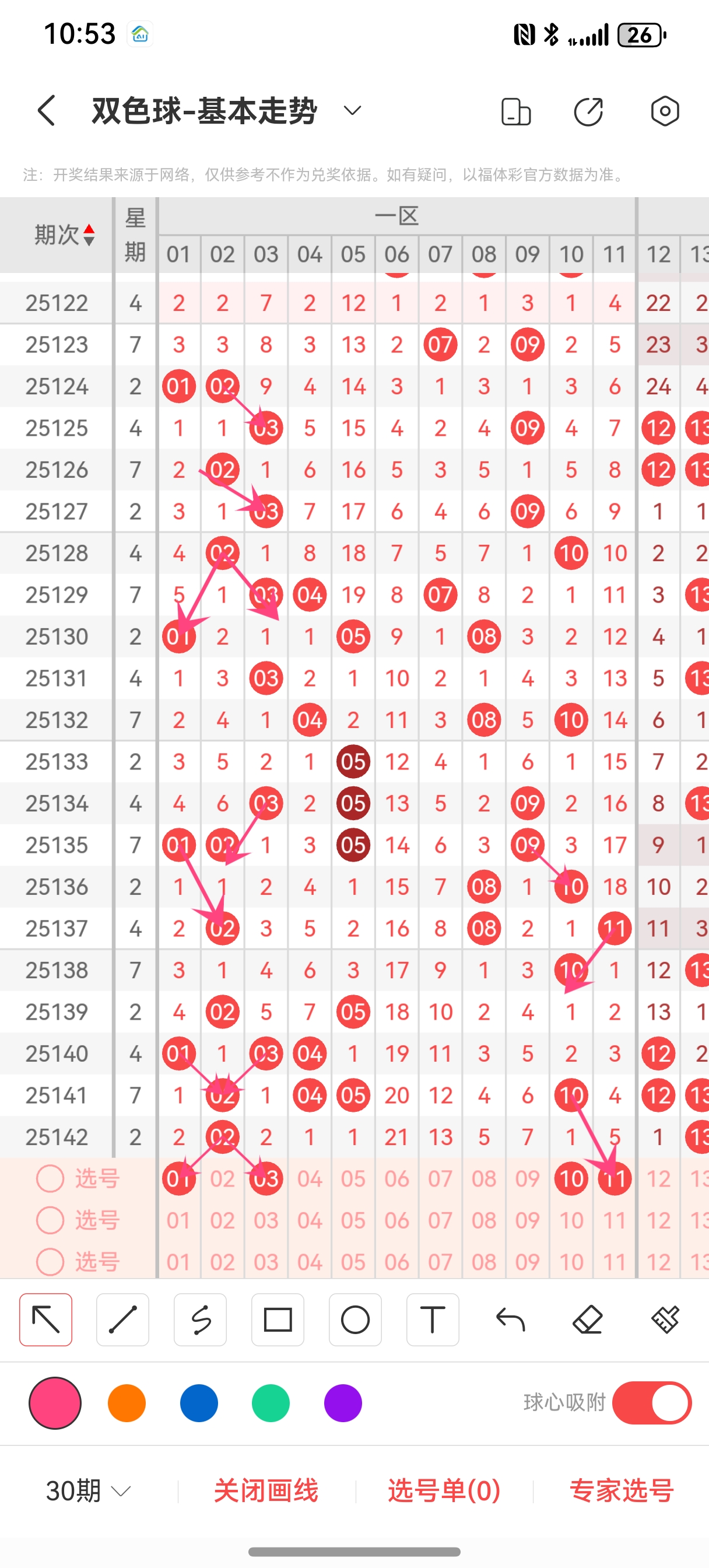Choose the blue drawing color

point(199,1402)
